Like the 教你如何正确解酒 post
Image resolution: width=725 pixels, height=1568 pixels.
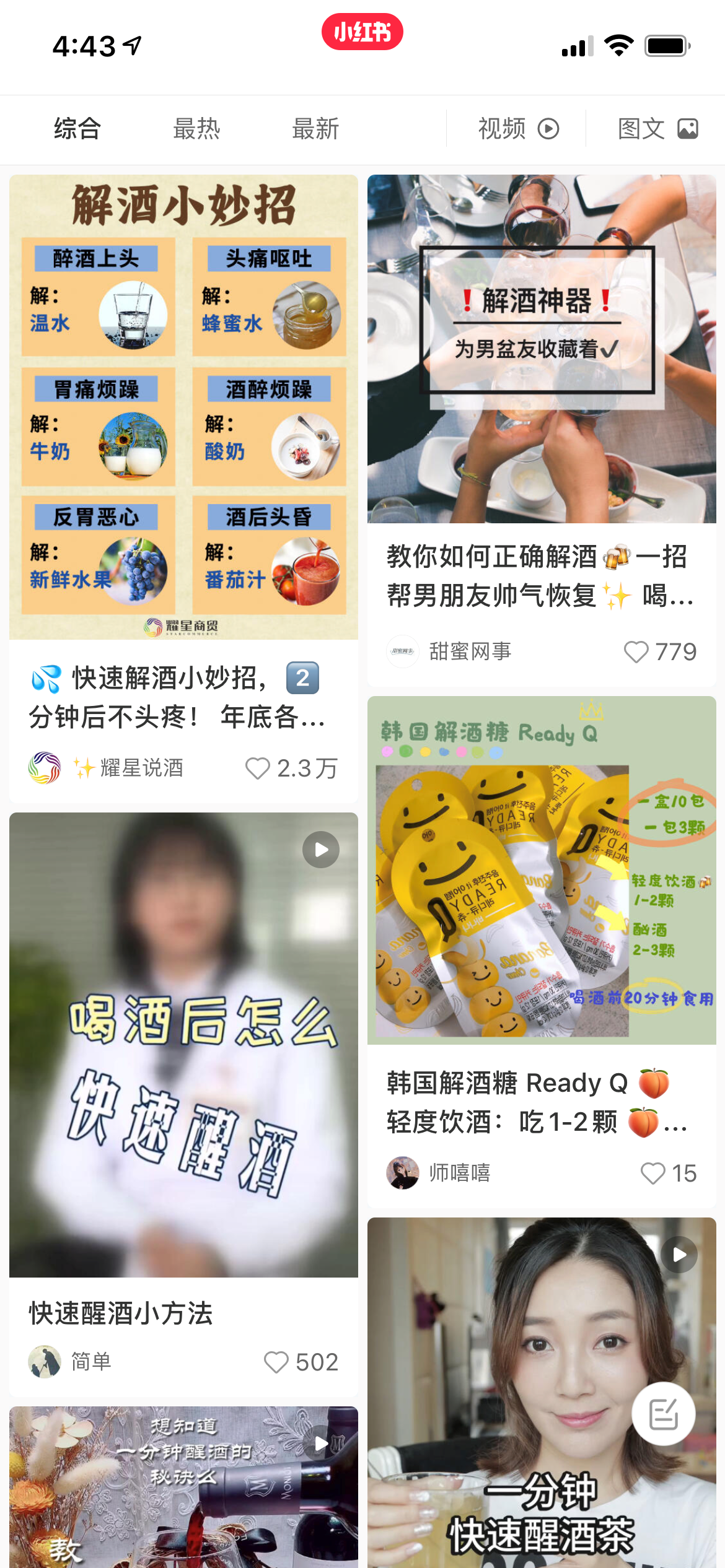(x=636, y=651)
